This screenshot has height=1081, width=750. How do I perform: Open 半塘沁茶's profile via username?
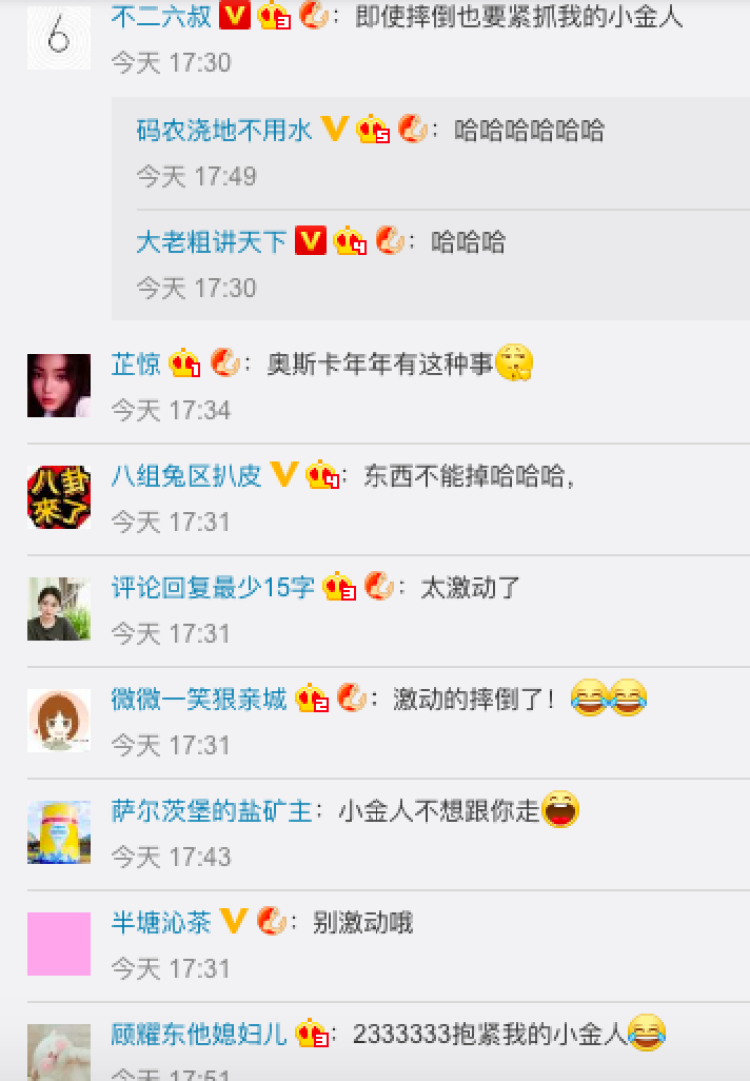click(x=161, y=922)
